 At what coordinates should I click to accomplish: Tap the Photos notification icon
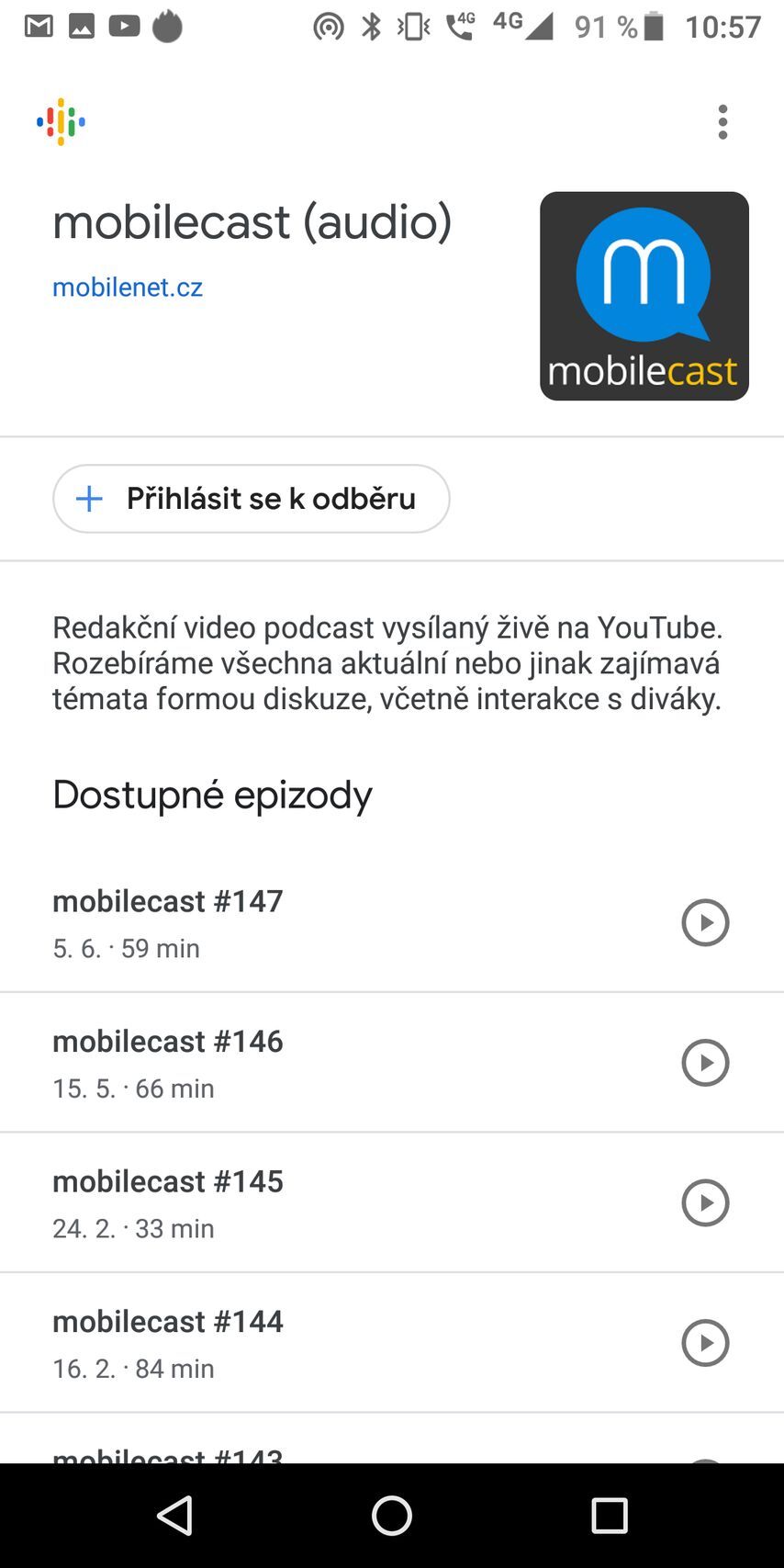[x=81, y=26]
